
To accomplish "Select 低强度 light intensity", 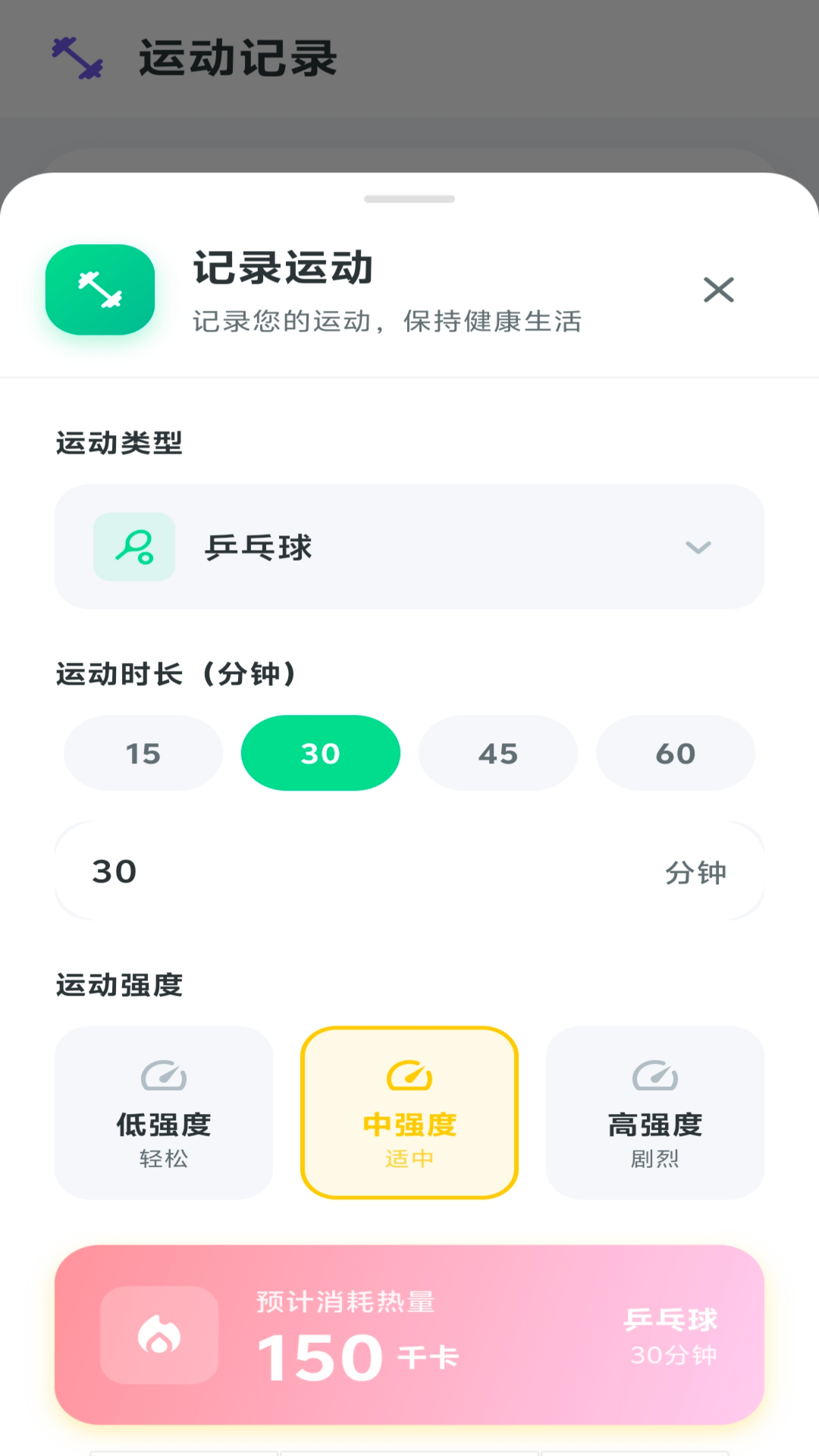I will coord(164,1112).
